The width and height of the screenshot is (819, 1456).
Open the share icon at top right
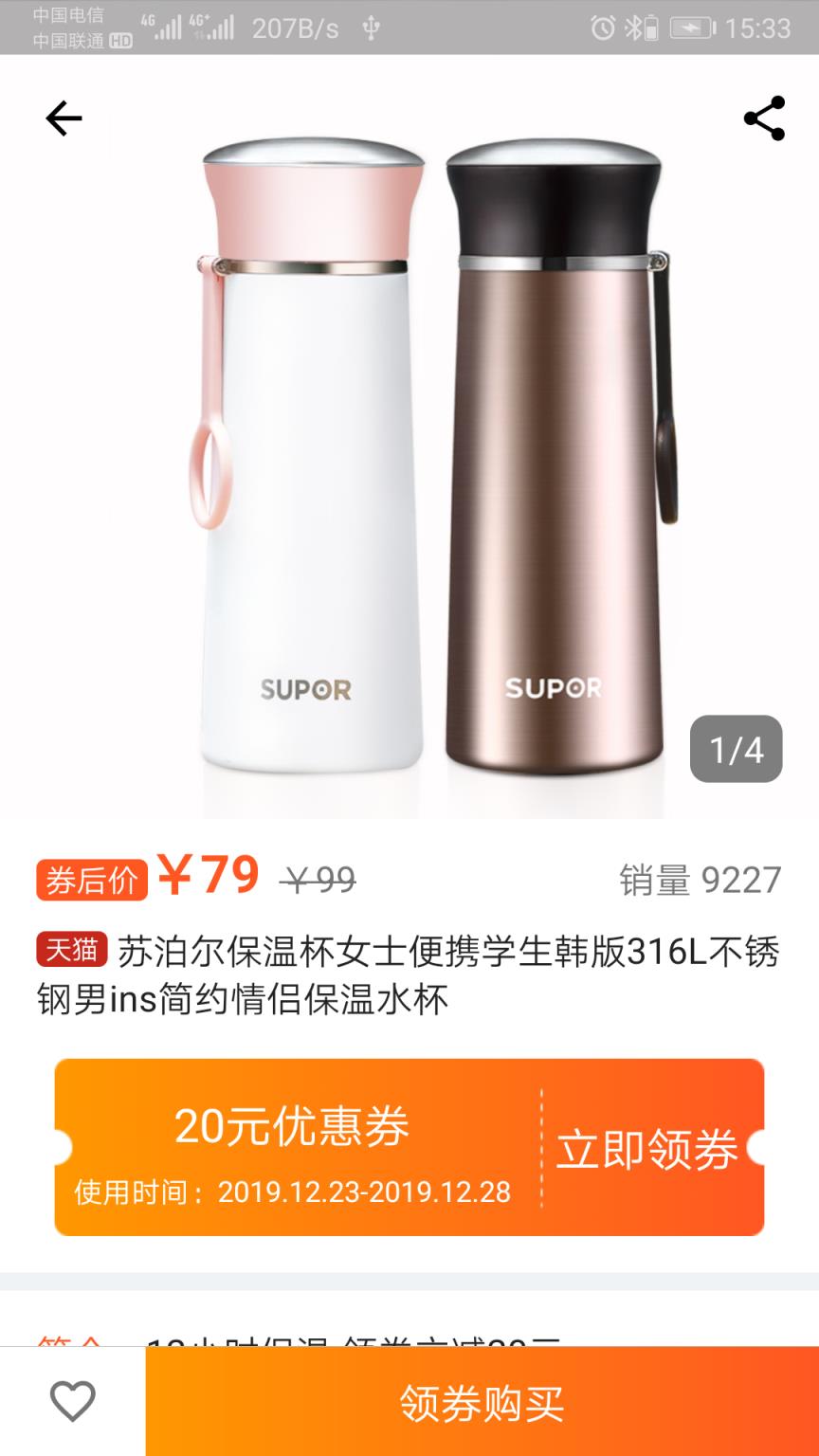(764, 117)
